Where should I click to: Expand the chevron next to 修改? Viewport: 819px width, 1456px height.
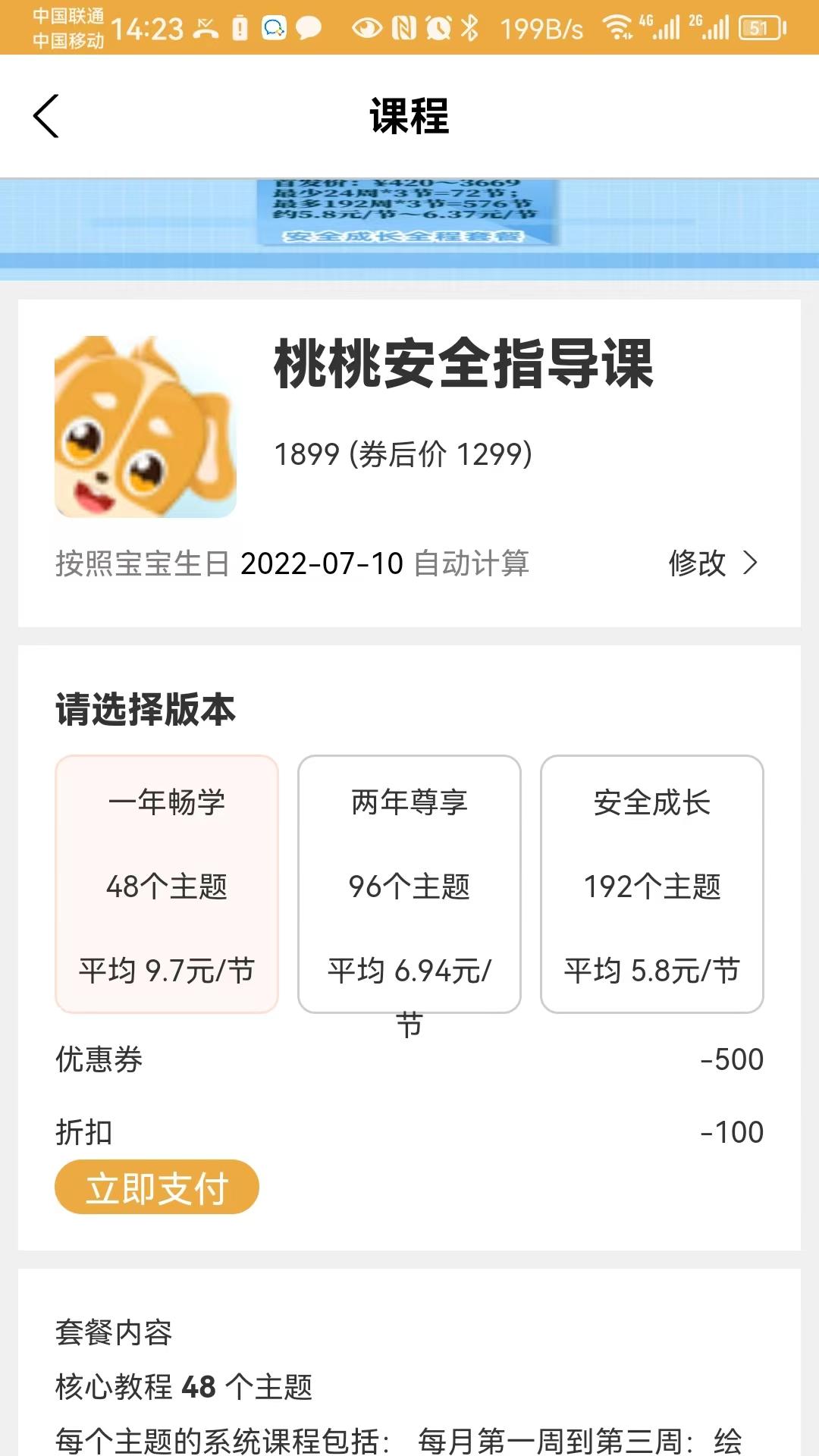click(751, 564)
